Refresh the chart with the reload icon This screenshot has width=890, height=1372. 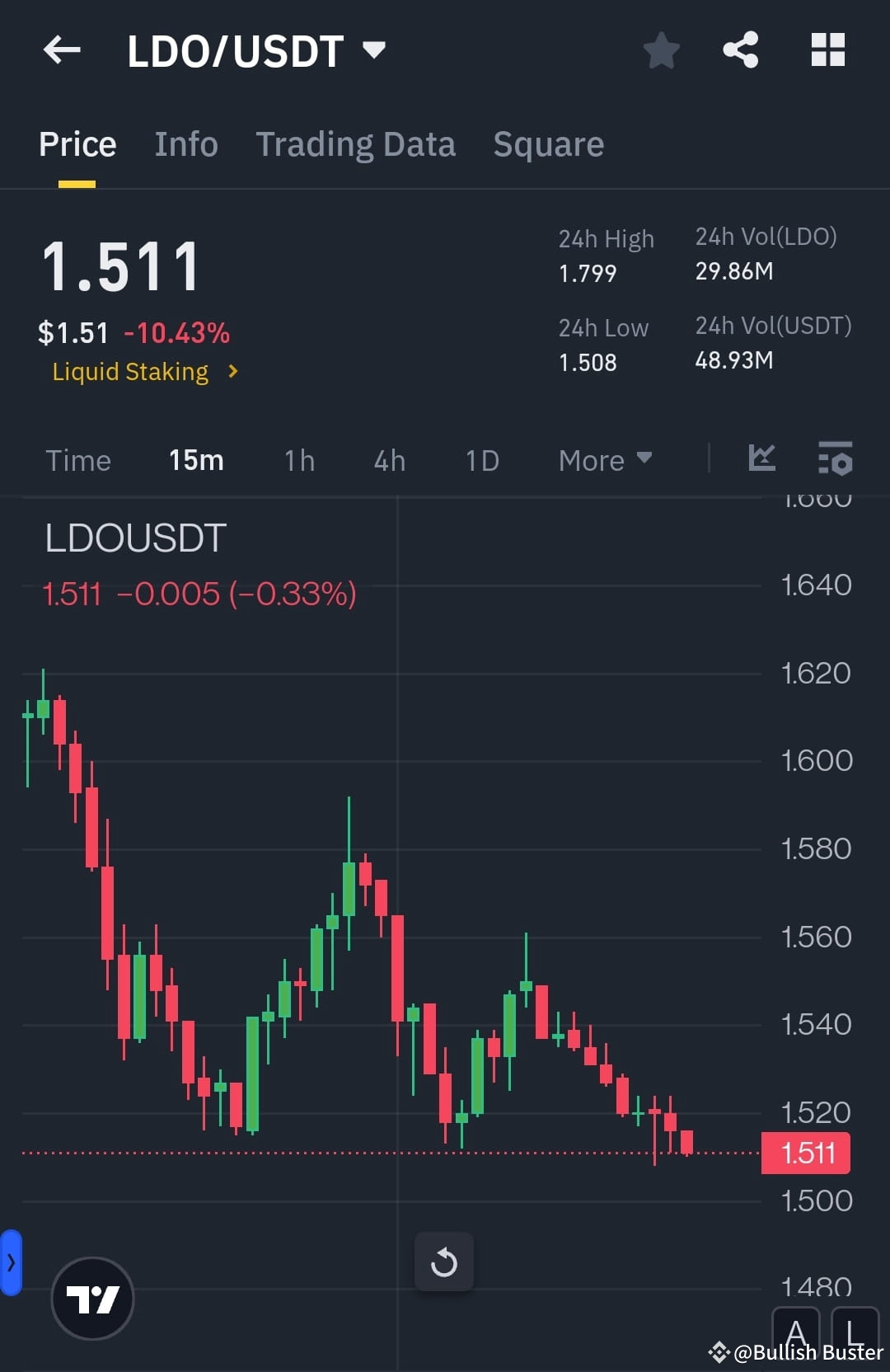pyautogui.click(x=444, y=1261)
